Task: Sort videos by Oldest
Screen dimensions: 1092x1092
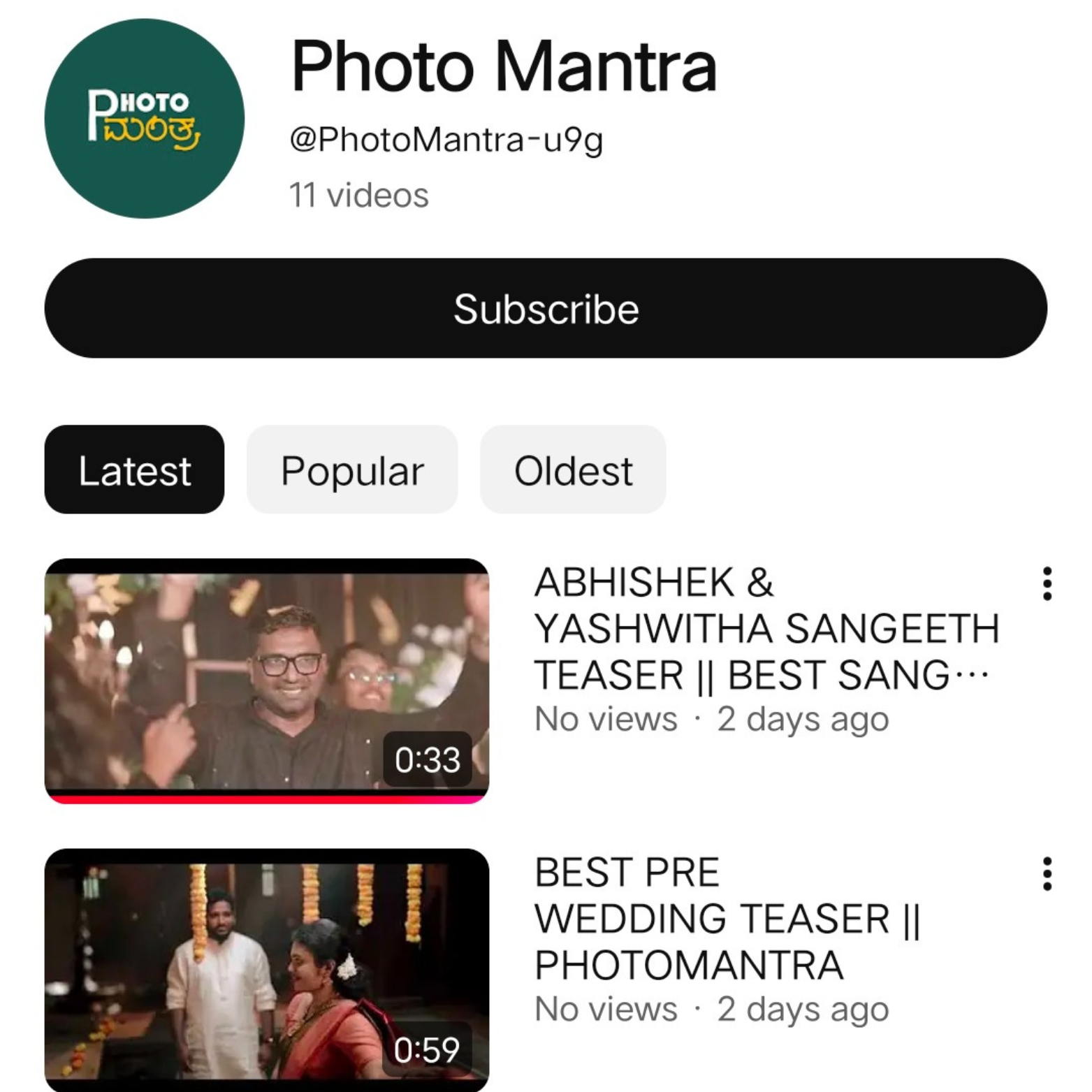Action: [573, 469]
